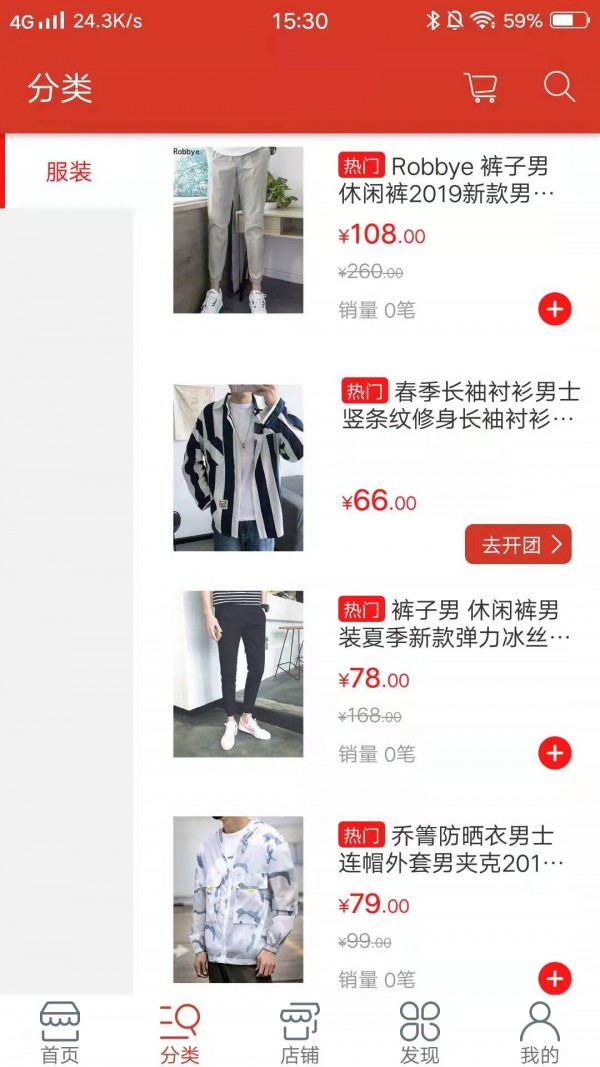Image resolution: width=600 pixels, height=1067 pixels.
Task: View the 乔箐防晒衣男士 product photo
Action: coord(238,899)
